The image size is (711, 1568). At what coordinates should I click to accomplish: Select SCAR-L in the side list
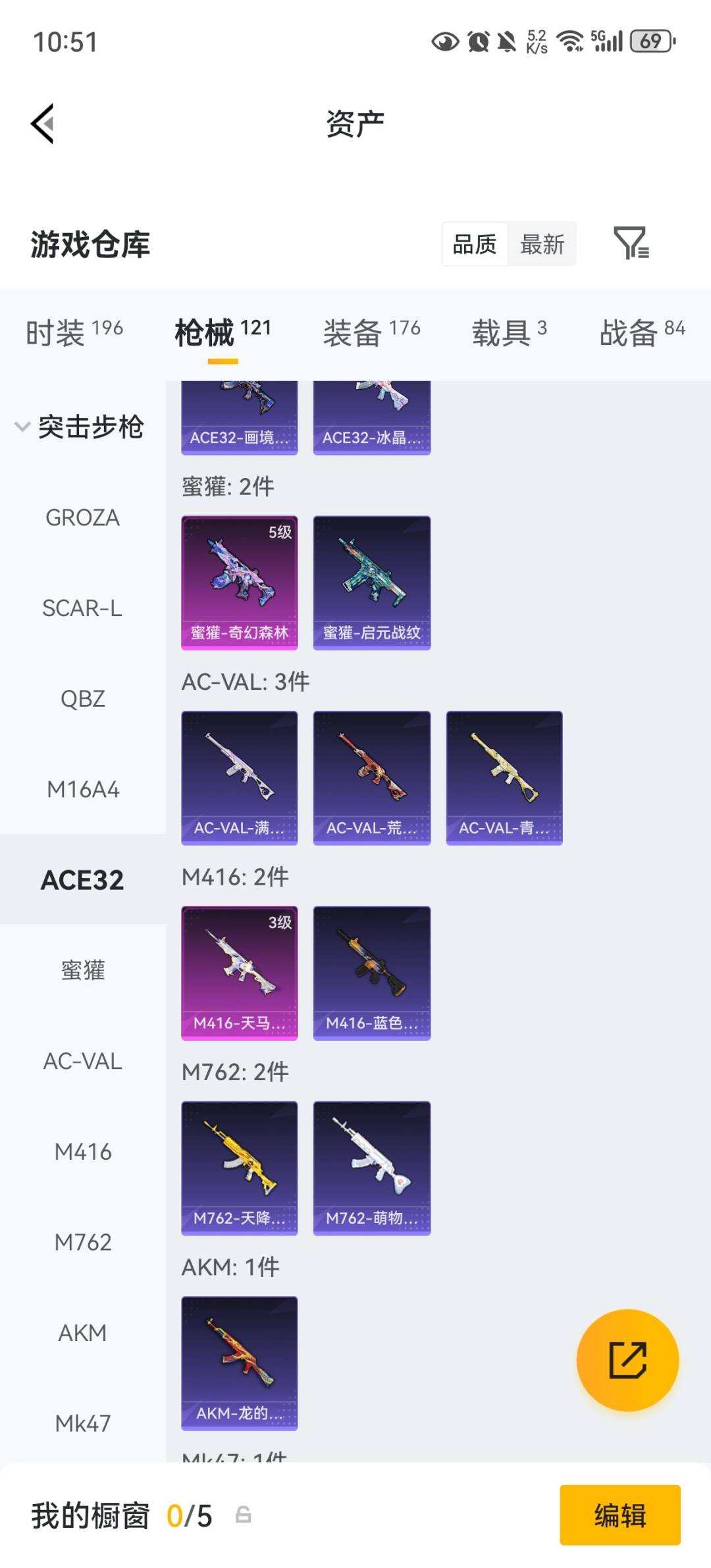[83, 608]
